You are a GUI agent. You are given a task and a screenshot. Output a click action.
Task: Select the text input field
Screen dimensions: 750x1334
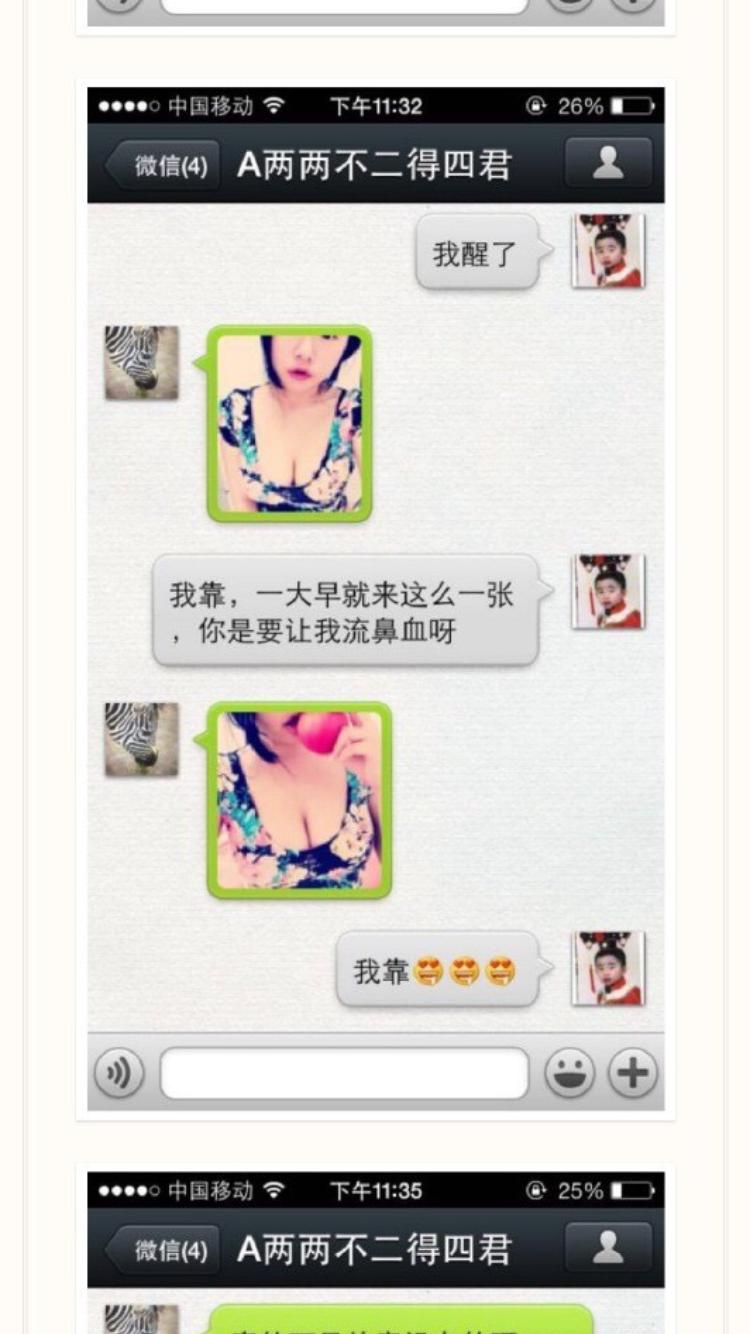point(345,1072)
